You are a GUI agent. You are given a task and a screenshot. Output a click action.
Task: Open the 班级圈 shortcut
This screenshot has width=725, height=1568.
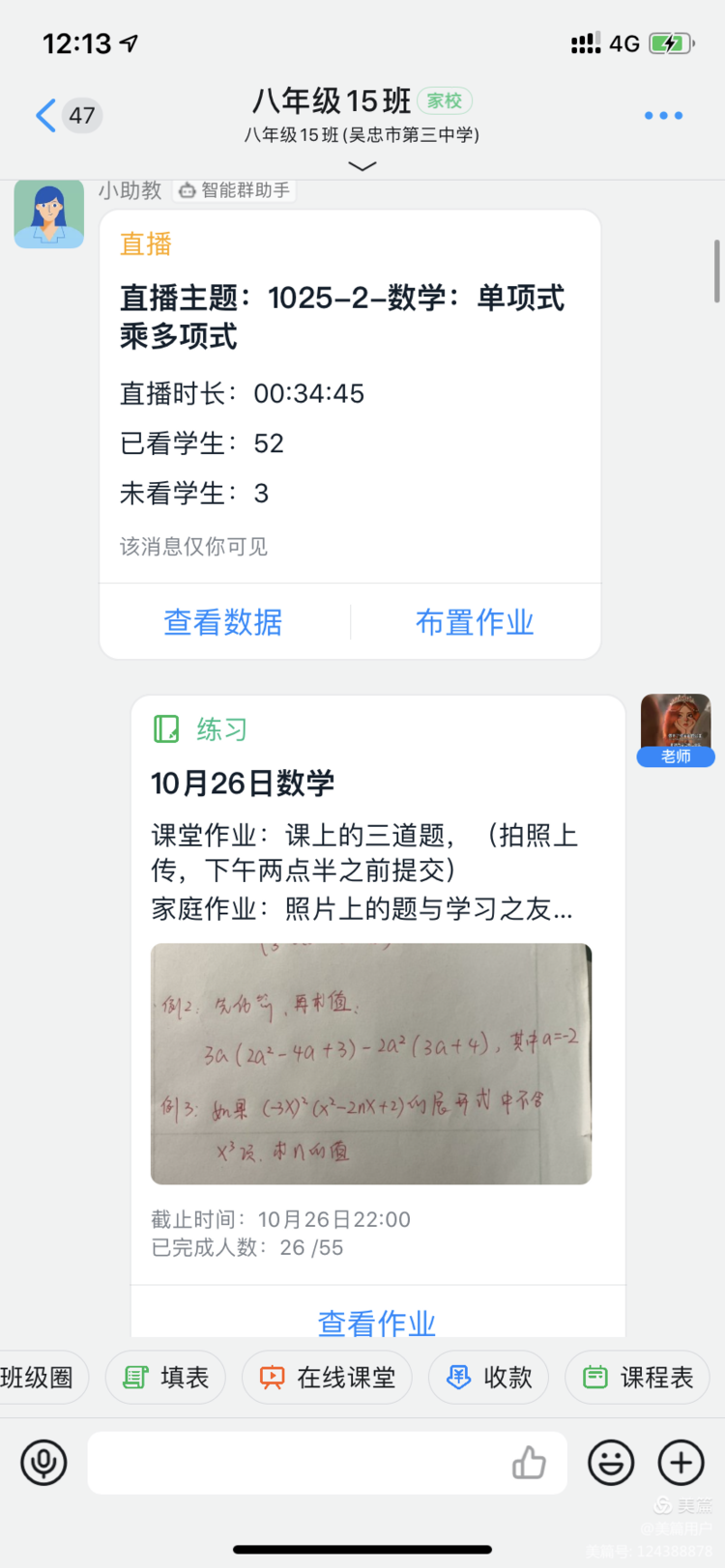(39, 1378)
